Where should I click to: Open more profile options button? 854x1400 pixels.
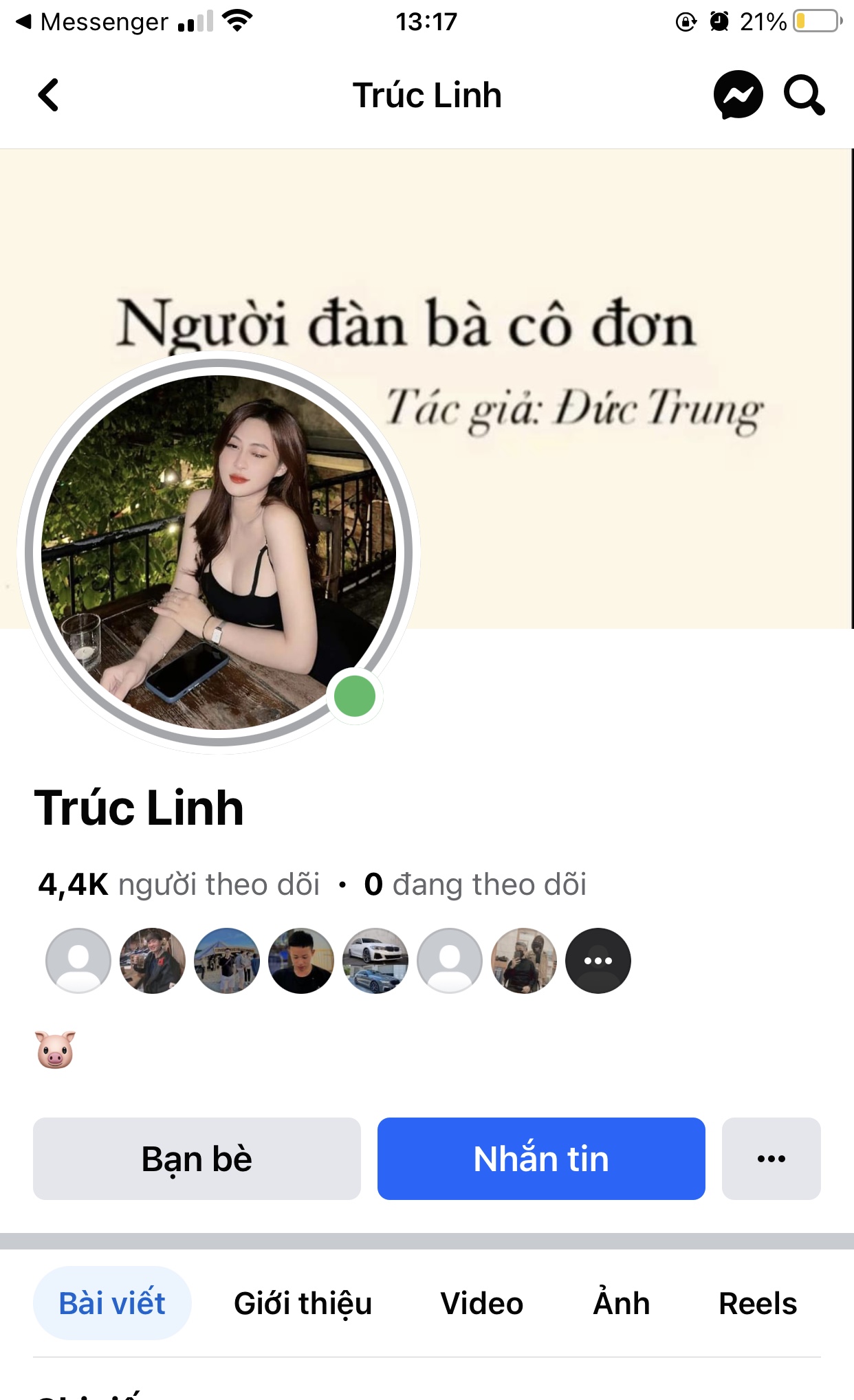coord(771,1159)
